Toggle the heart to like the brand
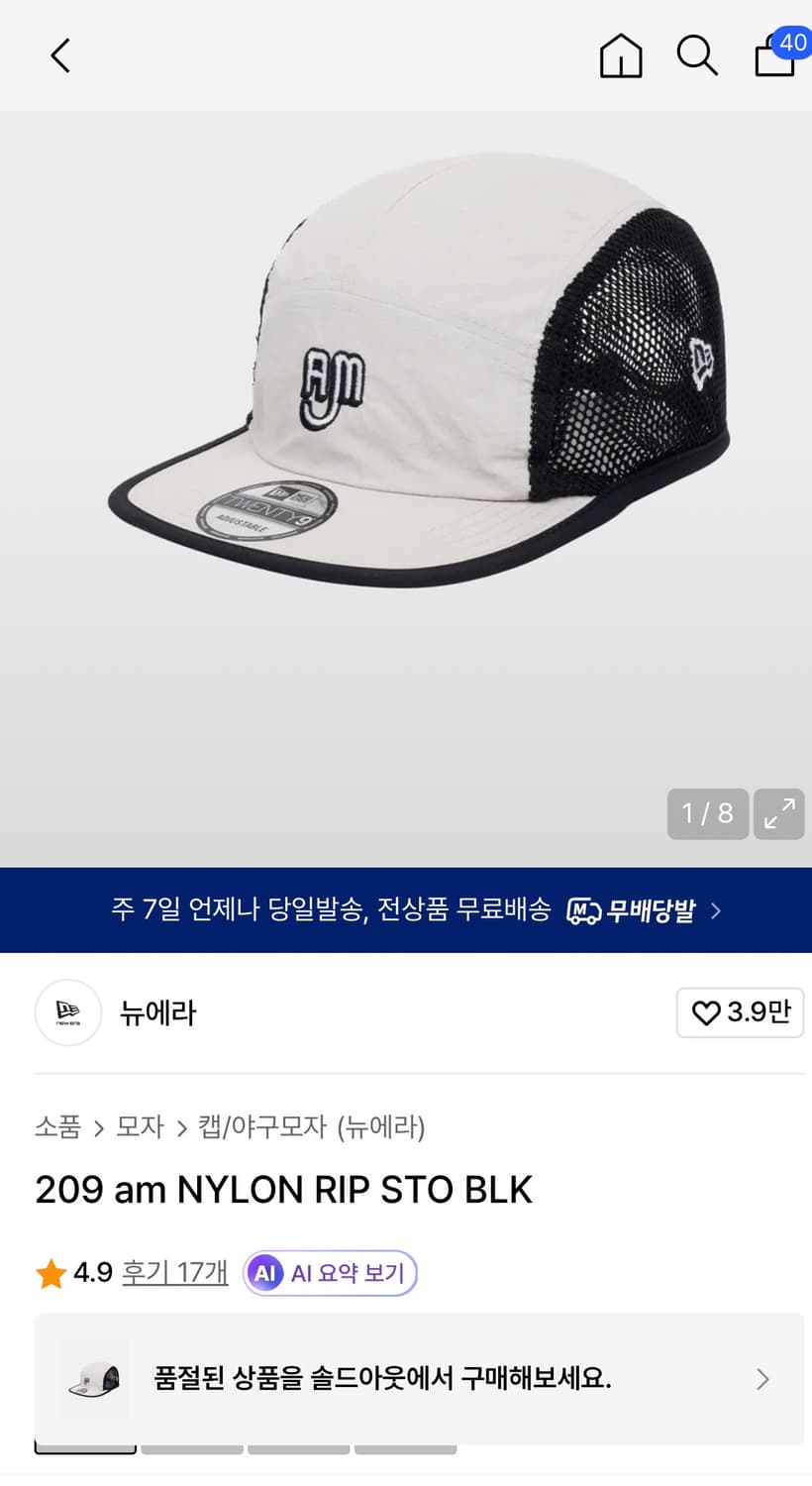The image size is (812, 1486). coord(705,1012)
